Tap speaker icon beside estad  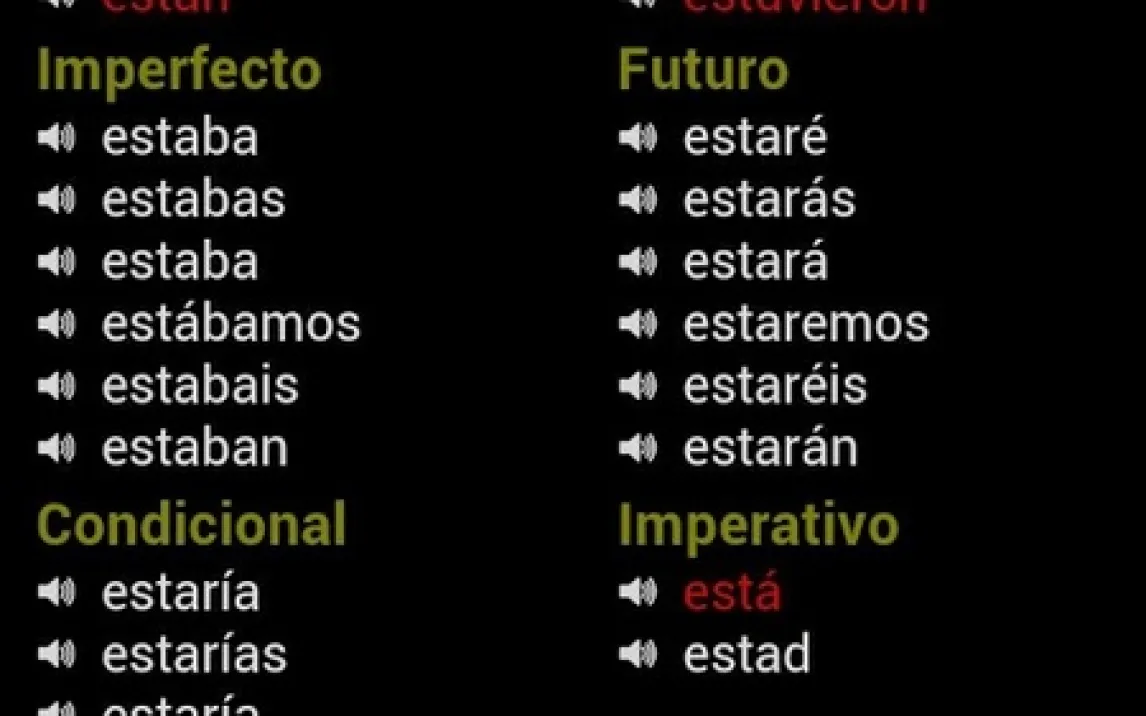pos(638,654)
